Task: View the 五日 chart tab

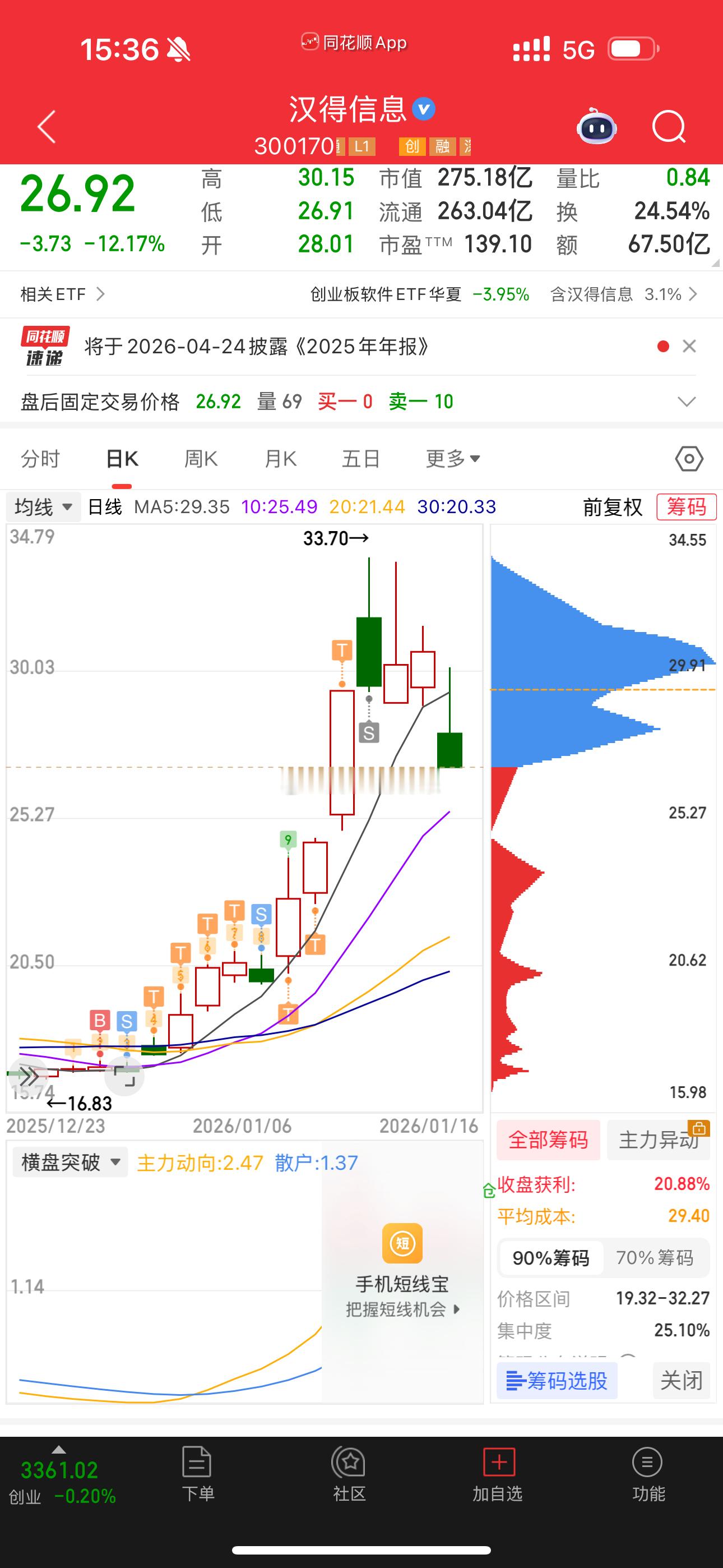Action: (x=361, y=458)
